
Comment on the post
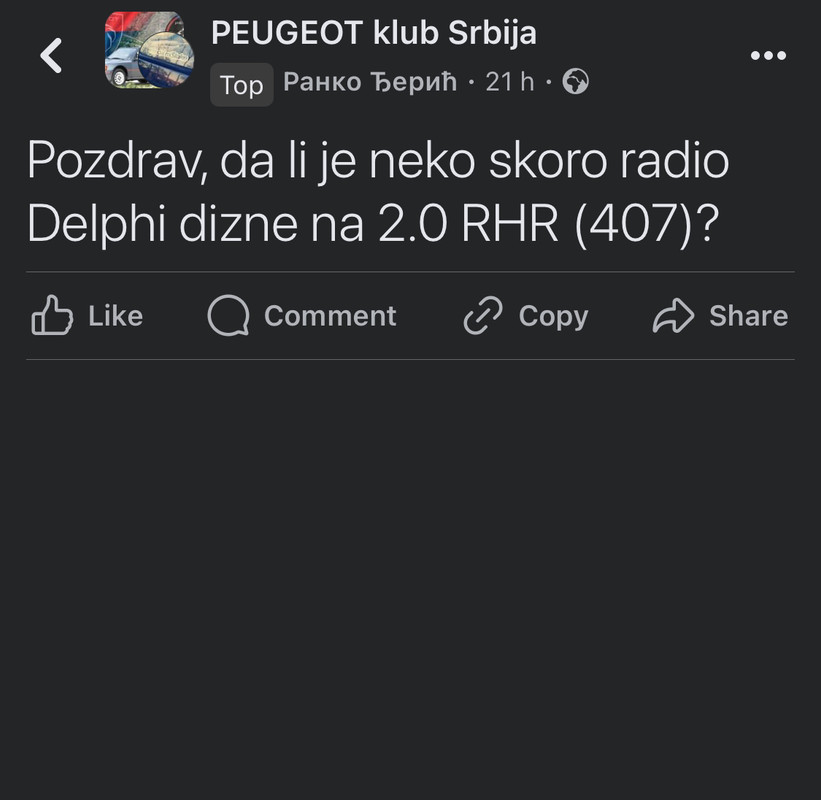click(x=302, y=316)
